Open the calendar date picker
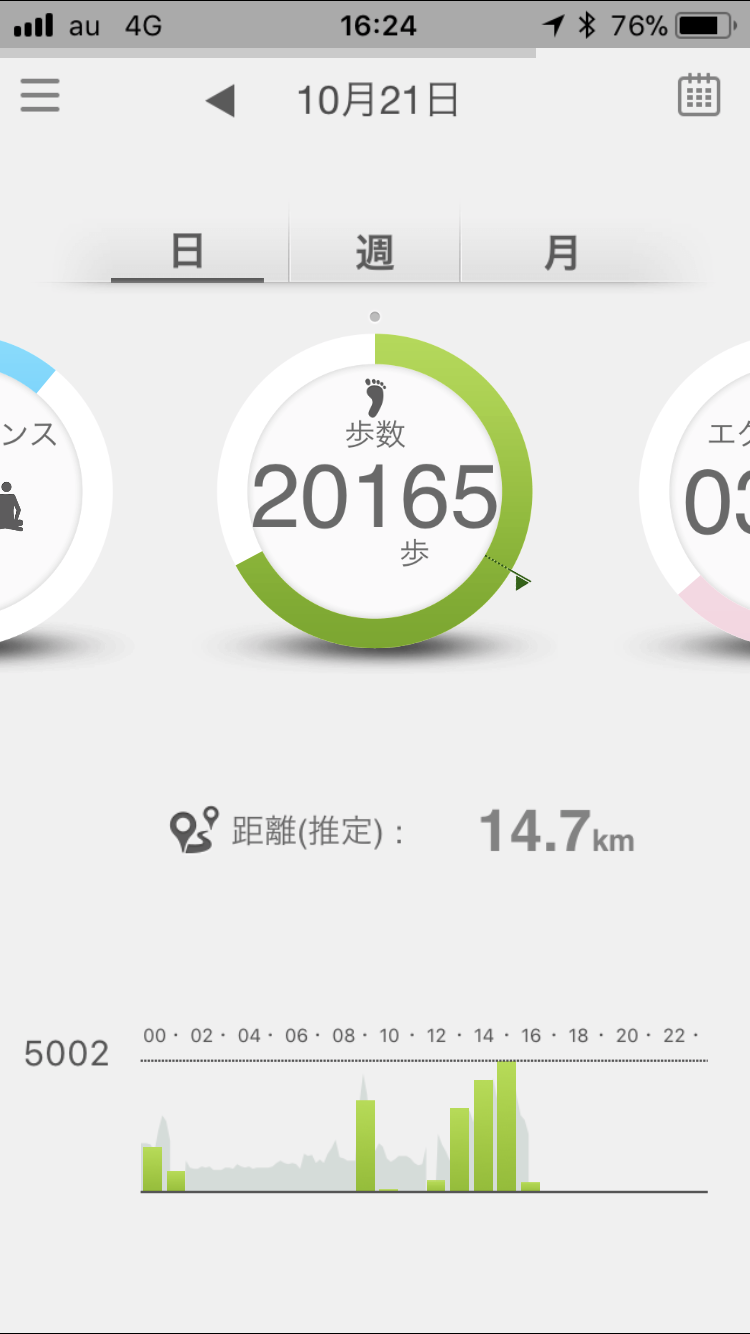Viewport: 750px width, 1334px height. (x=699, y=96)
